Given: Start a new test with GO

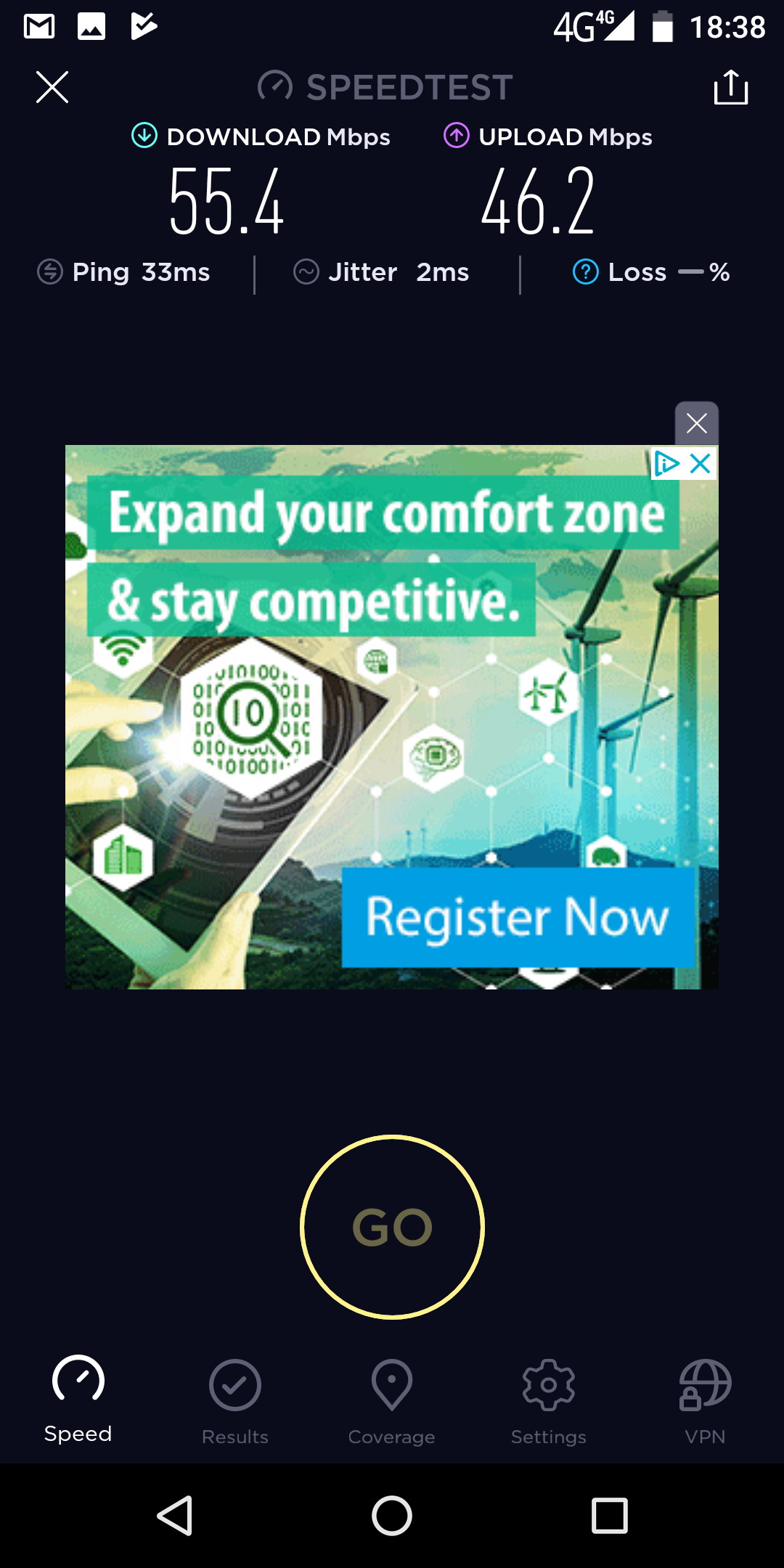Looking at the screenshot, I should coord(392,1227).
